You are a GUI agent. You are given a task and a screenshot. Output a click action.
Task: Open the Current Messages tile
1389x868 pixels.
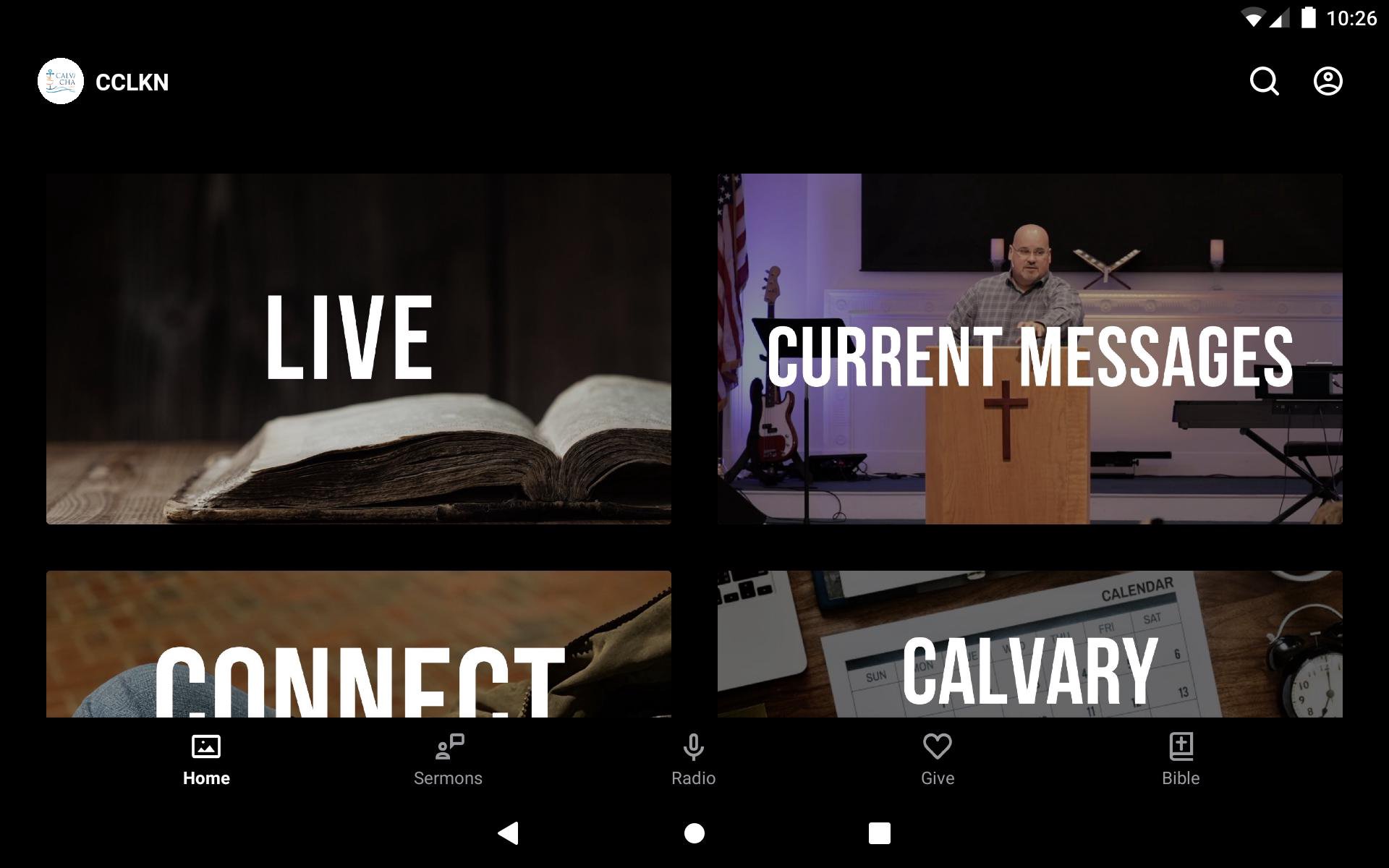(1029, 349)
